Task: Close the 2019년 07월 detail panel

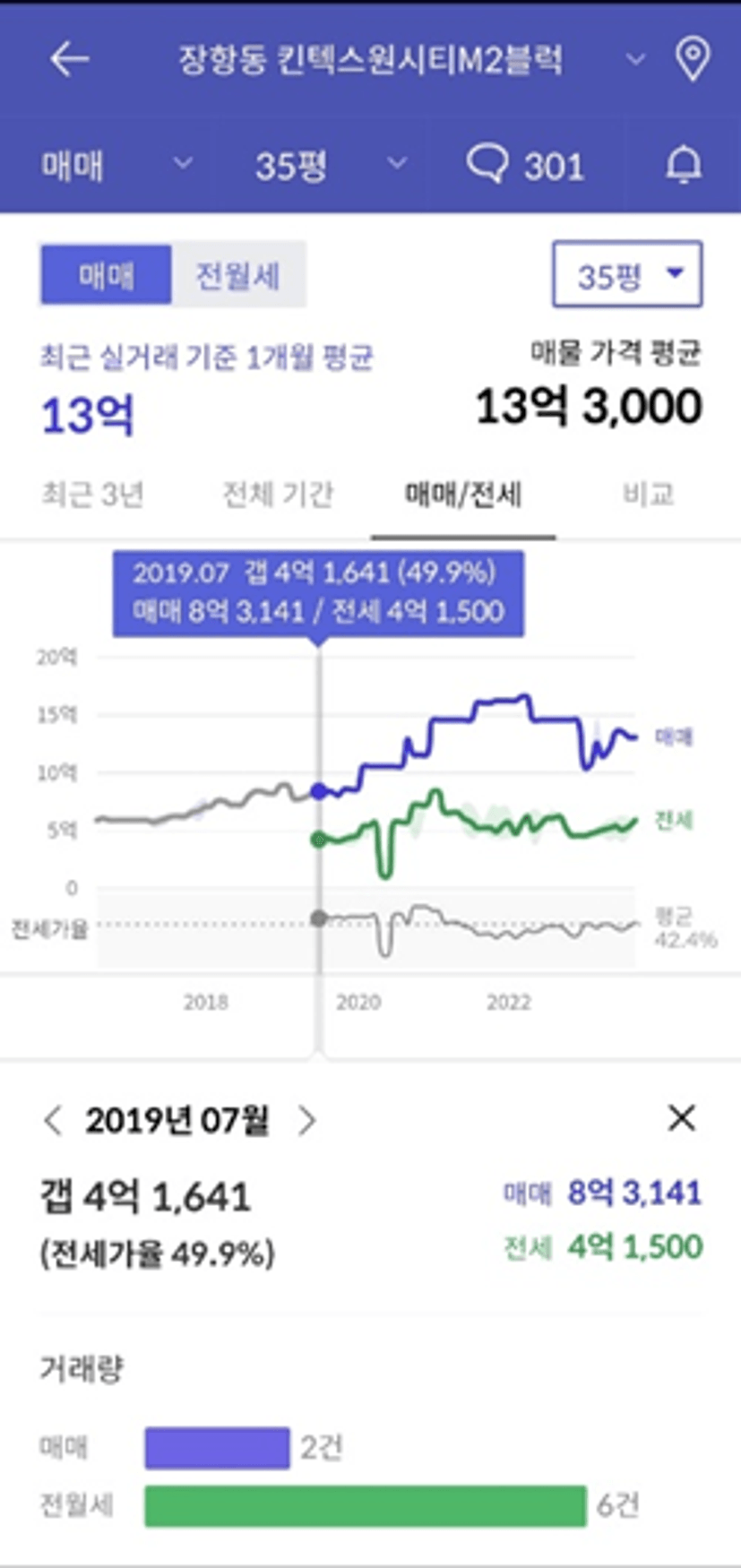Action: coord(682,1117)
